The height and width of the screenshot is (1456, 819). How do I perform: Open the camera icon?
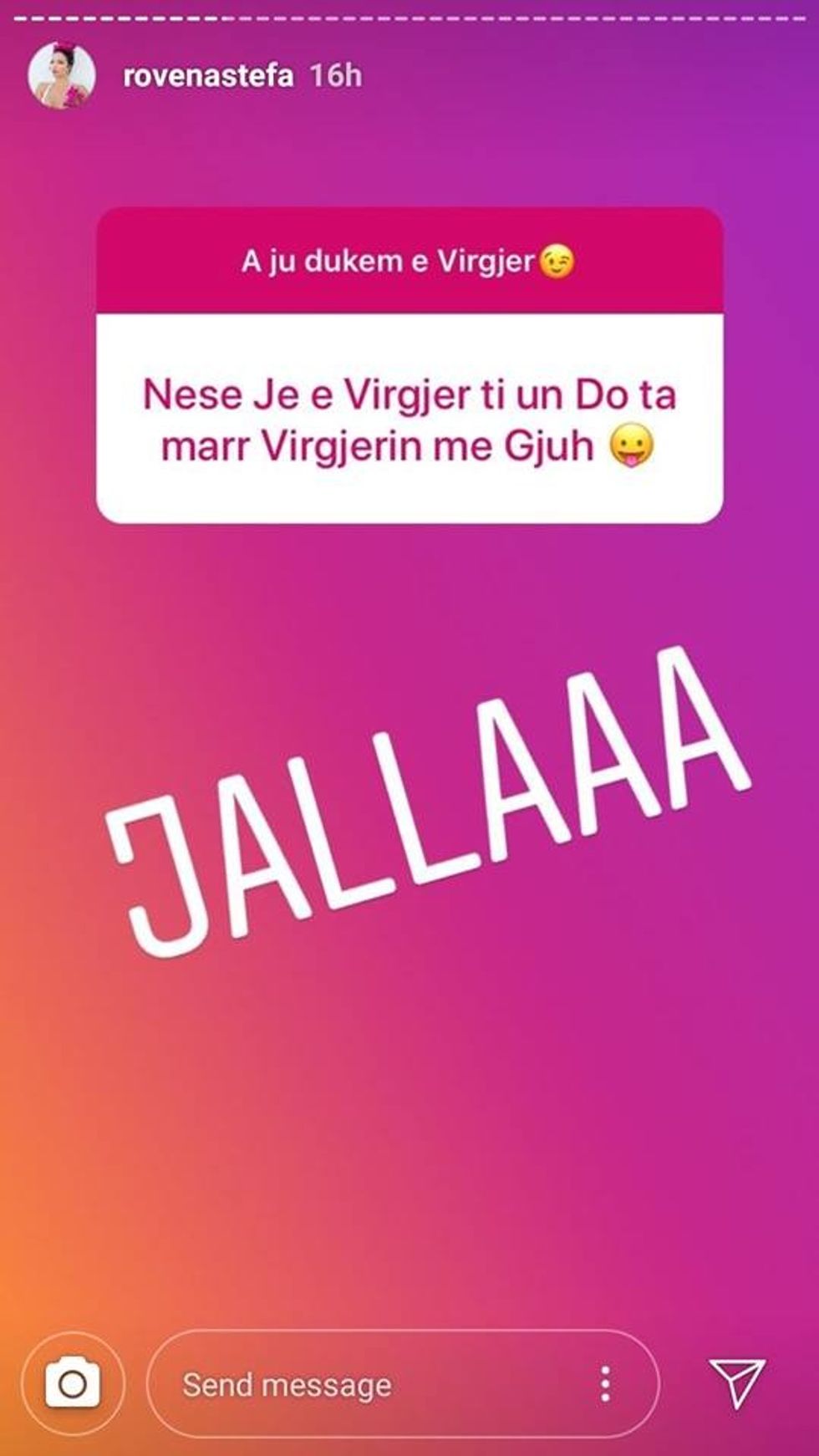73,1384
